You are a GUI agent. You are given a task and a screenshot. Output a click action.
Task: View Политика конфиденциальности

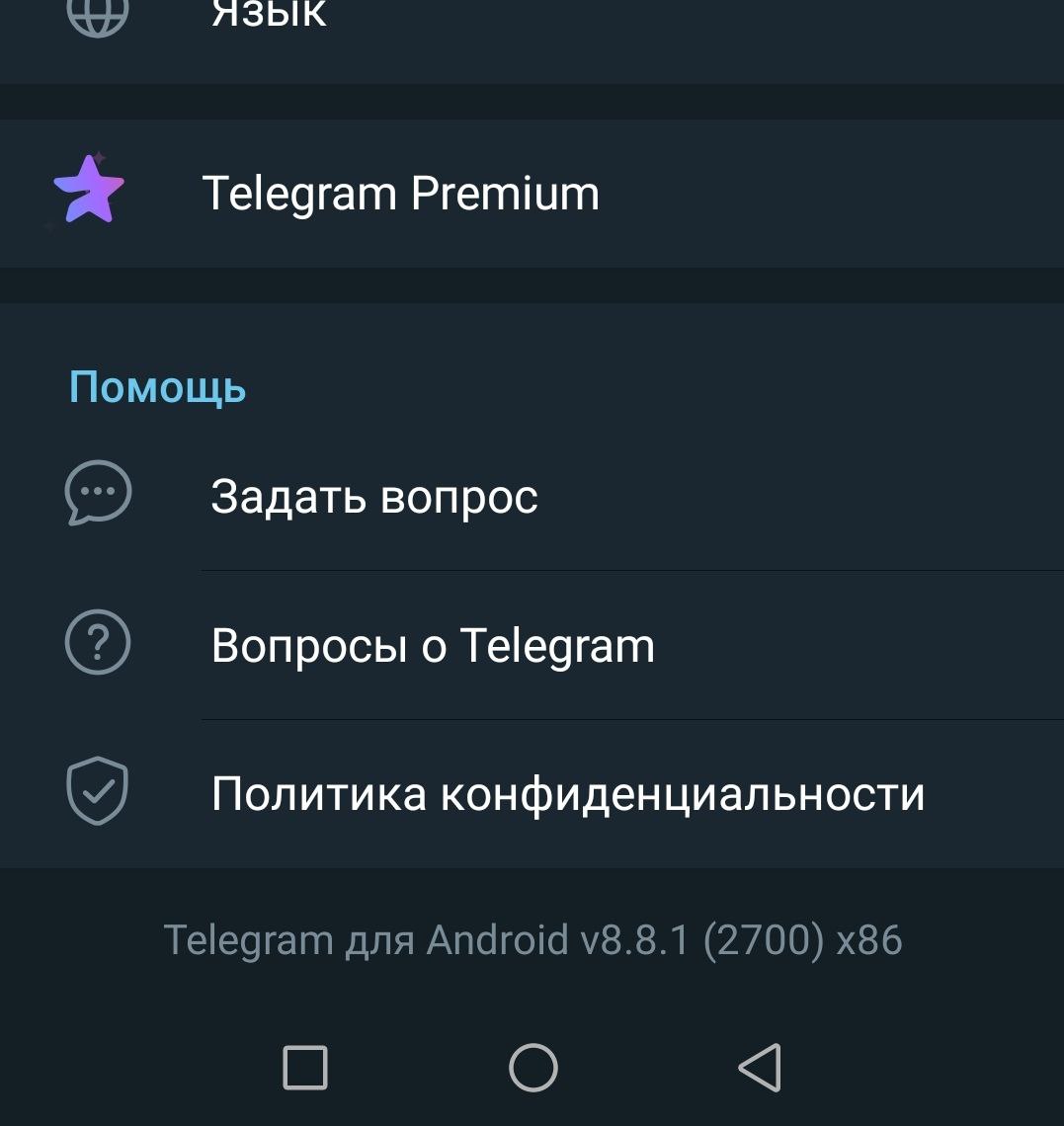[x=568, y=794]
